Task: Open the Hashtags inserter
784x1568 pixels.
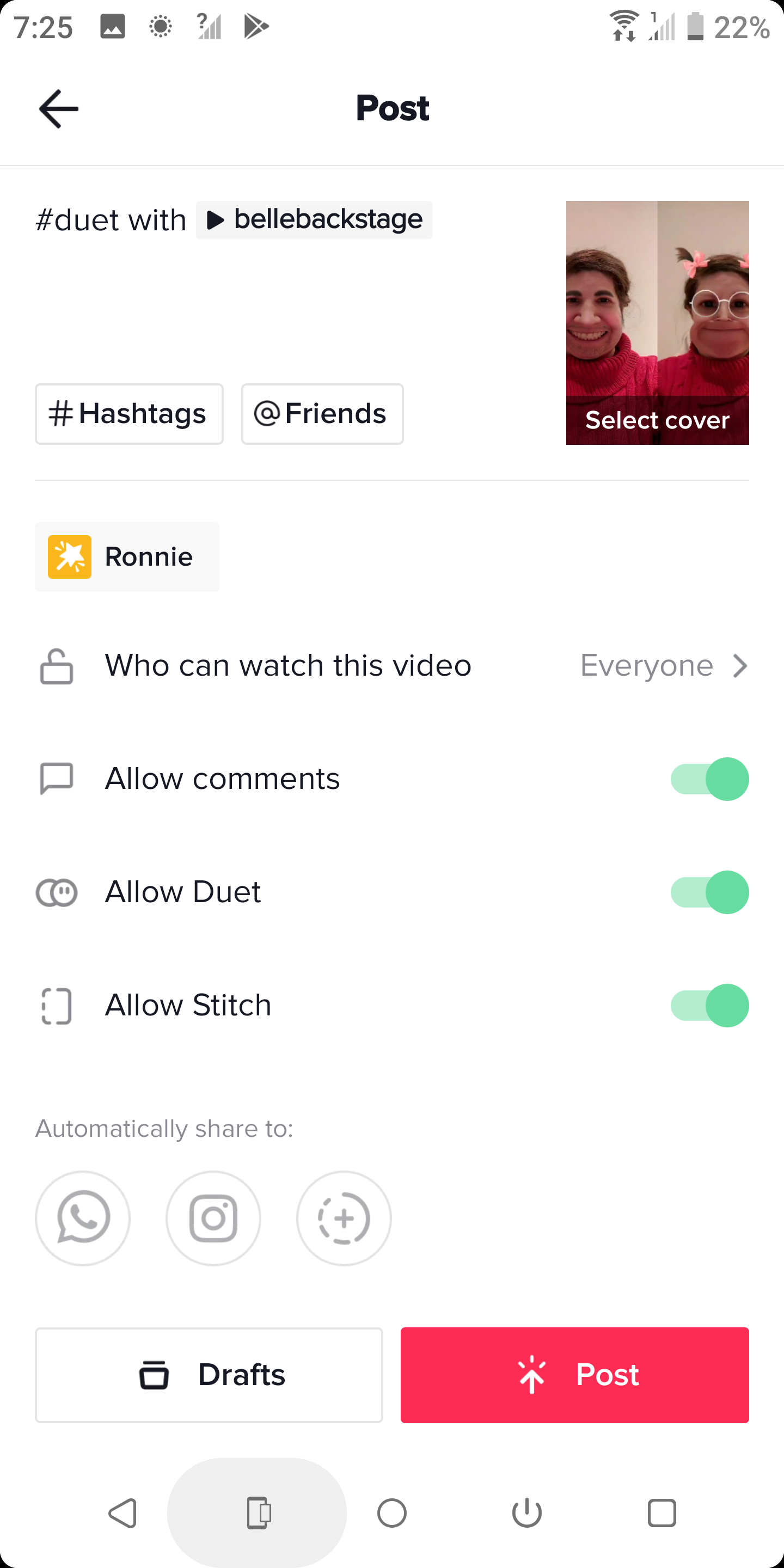Action: (128, 413)
